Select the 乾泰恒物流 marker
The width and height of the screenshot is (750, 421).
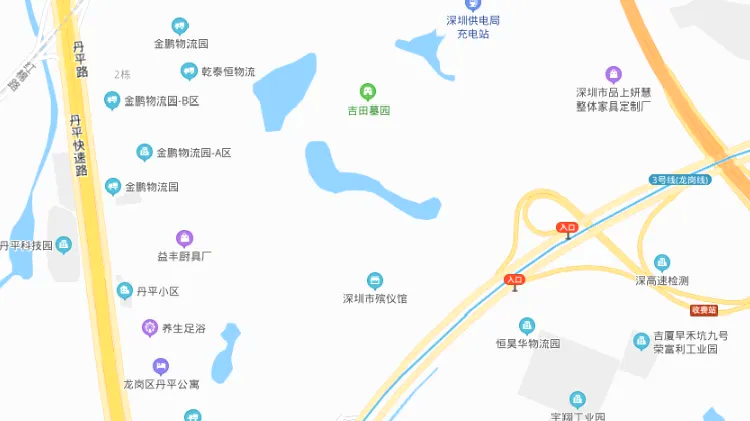[188, 71]
